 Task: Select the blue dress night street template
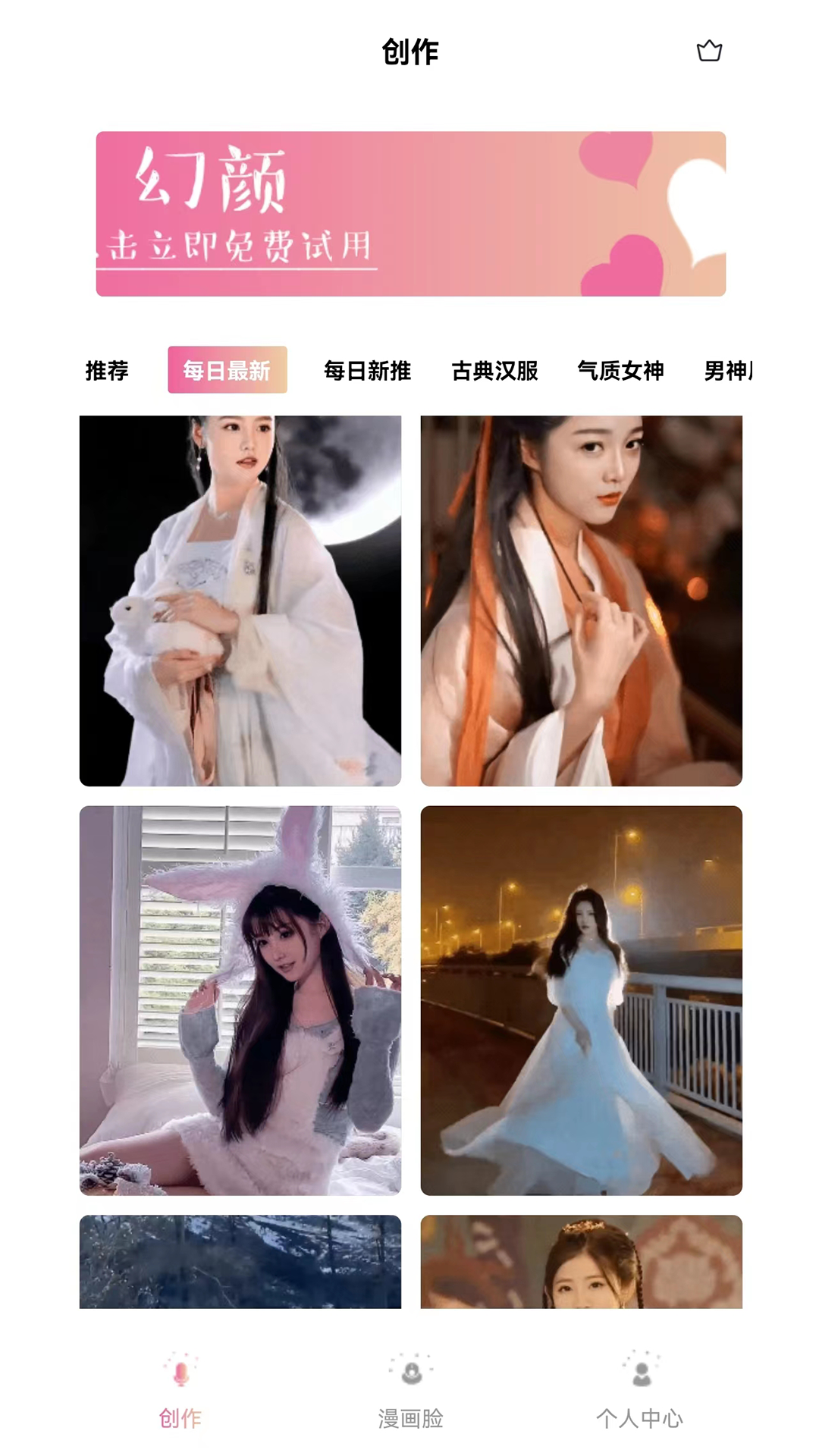coord(581,999)
